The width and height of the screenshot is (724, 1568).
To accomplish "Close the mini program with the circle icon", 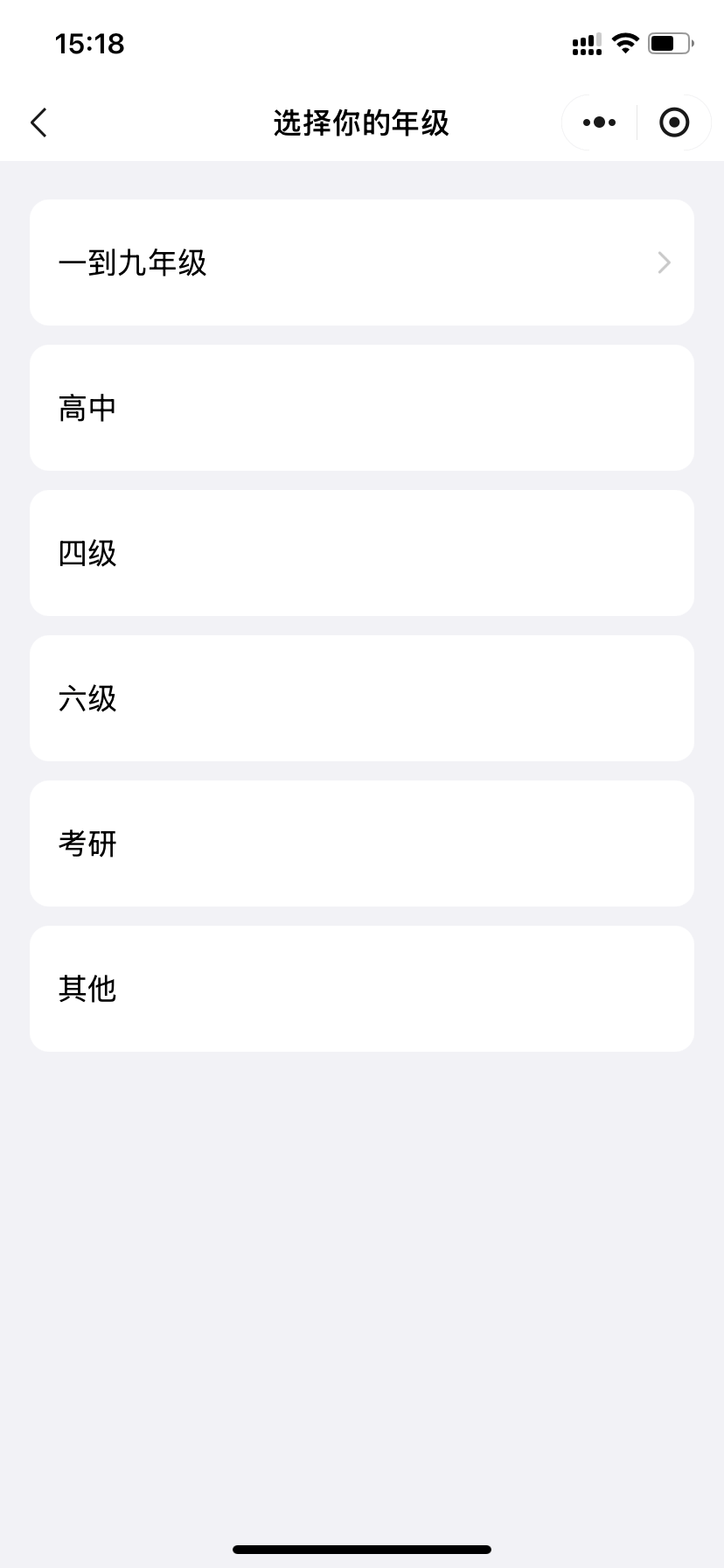I will pos(674,122).
